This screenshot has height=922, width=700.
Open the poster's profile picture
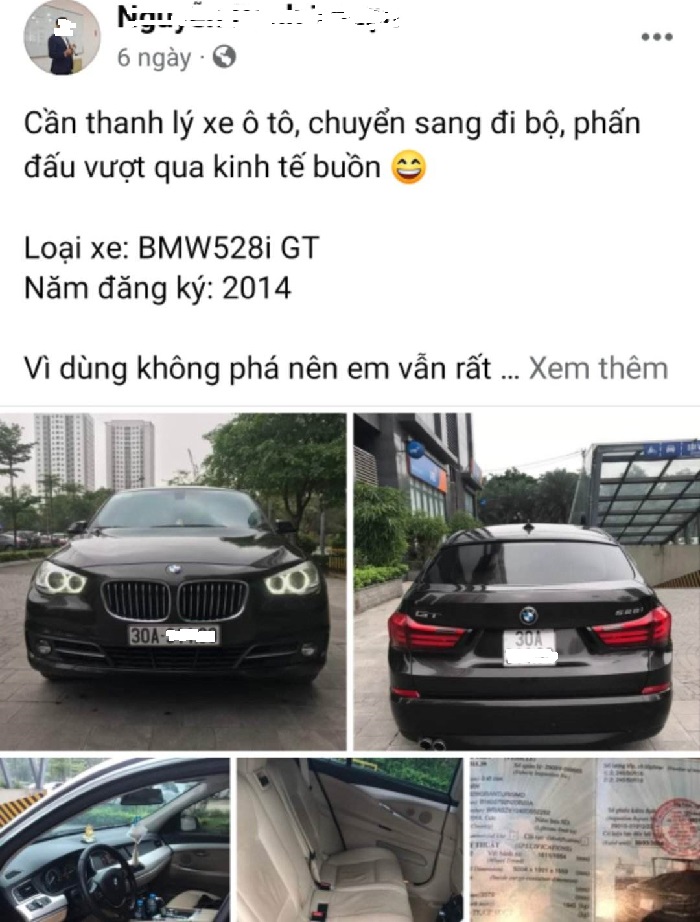click(x=62, y=38)
